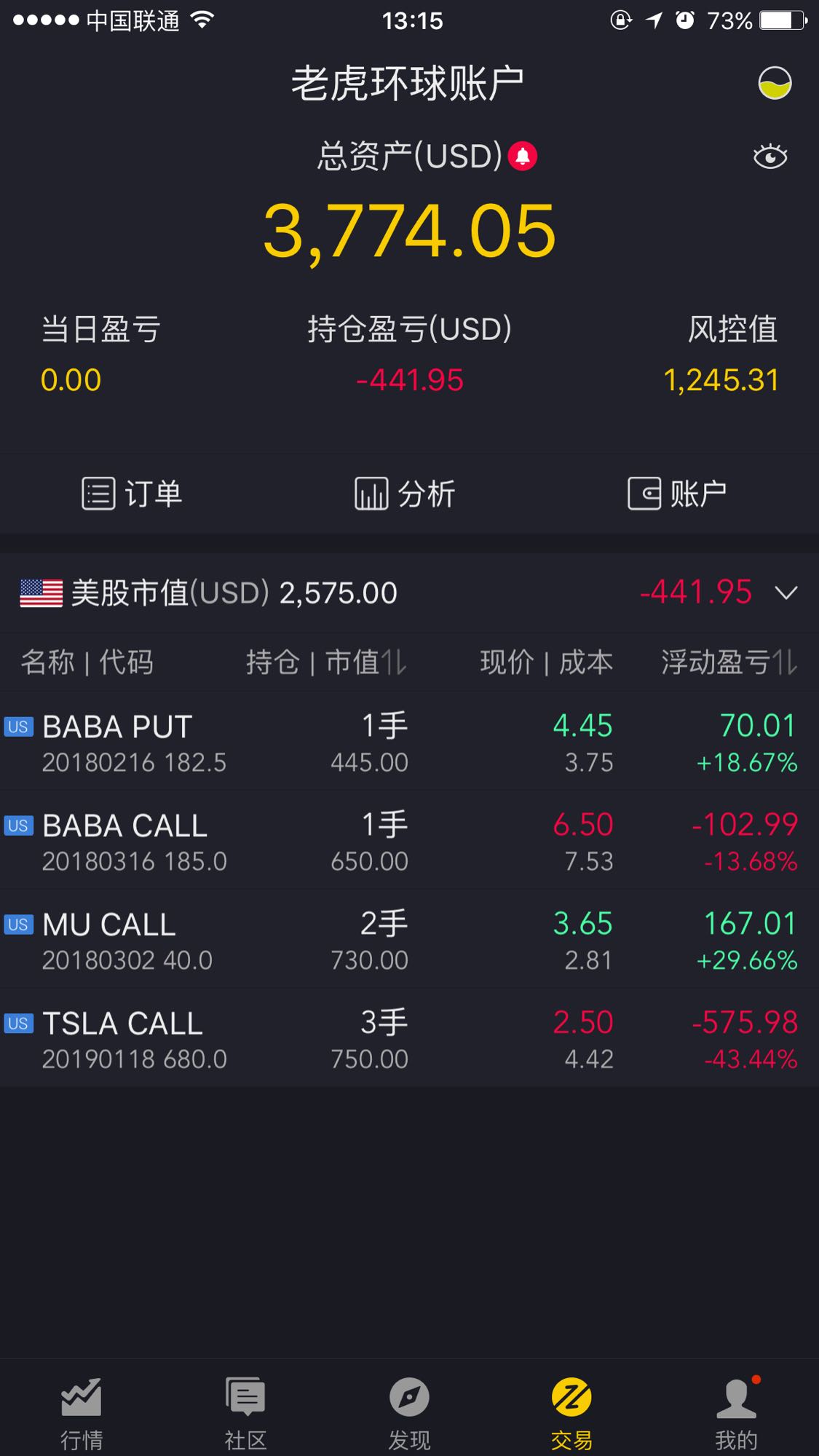Open the 订单 orders section

pos(132,494)
